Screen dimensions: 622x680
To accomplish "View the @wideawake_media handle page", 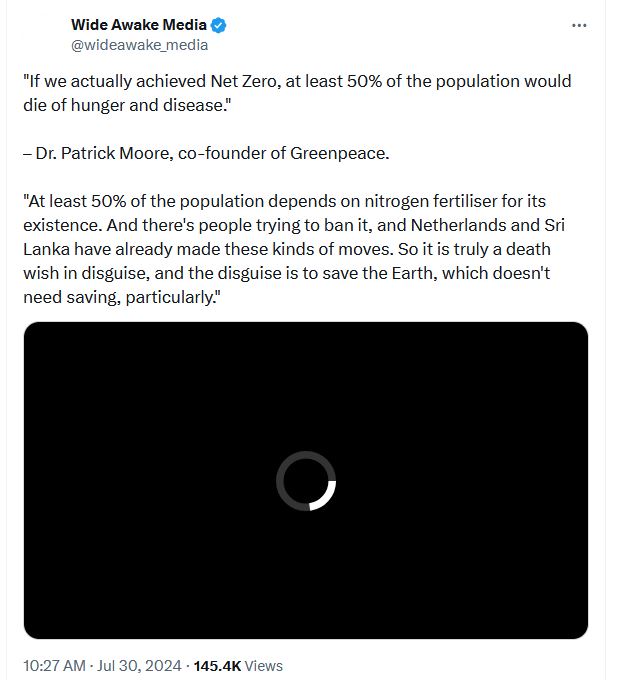I will coord(139,45).
